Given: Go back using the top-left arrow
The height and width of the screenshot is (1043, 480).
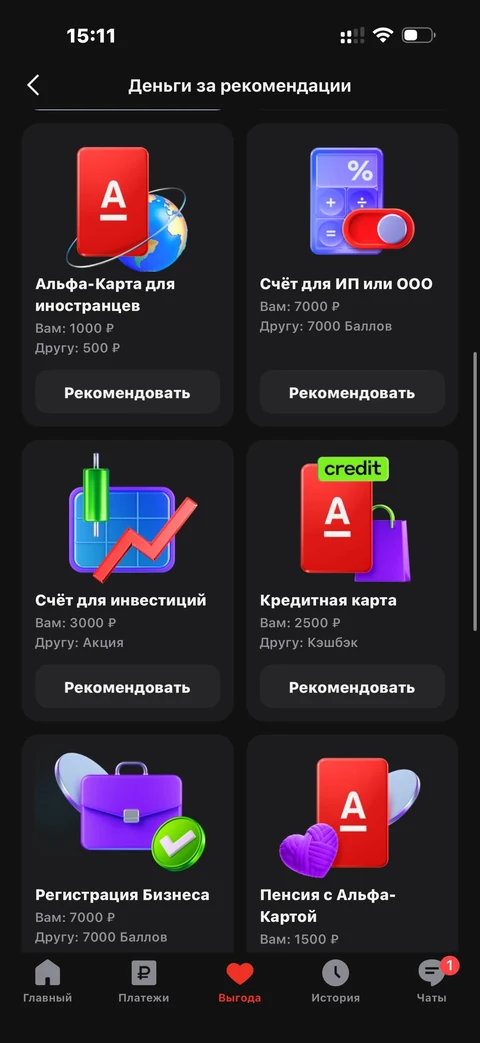Looking at the screenshot, I should [x=33, y=85].
